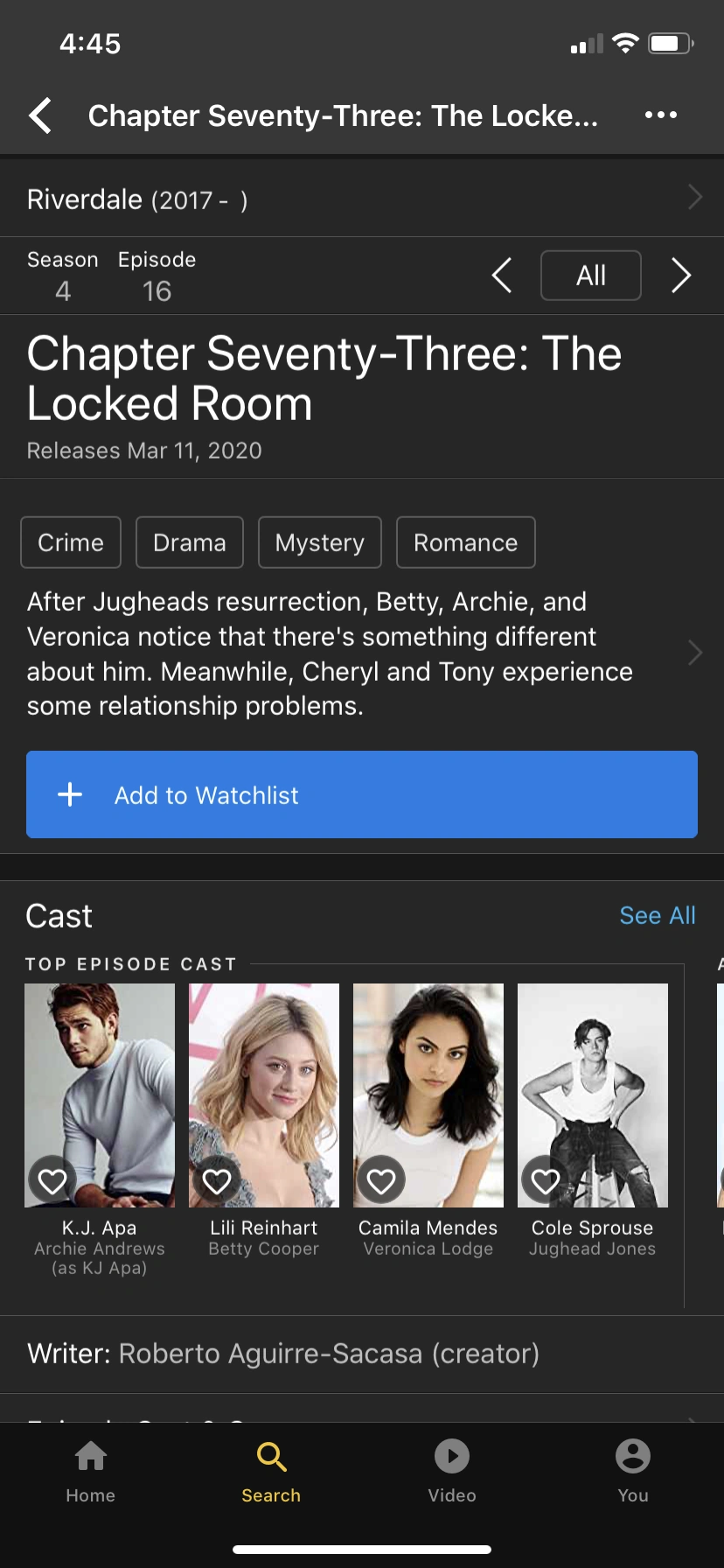This screenshot has height=1568, width=724.
Task: See All cast members
Action: coord(657,915)
